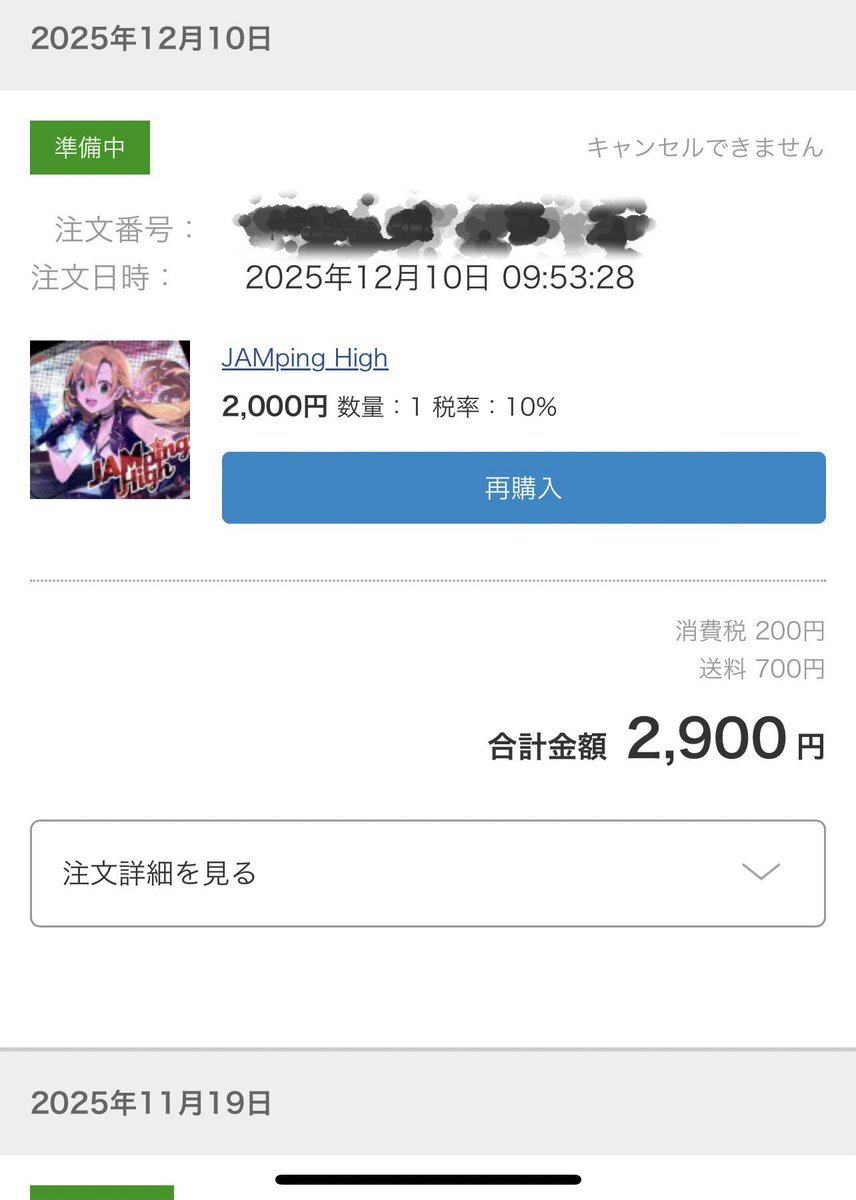The height and width of the screenshot is (1200, 856).
Task: Expand 注文詳細を見る order details
Action: [427, 873]
